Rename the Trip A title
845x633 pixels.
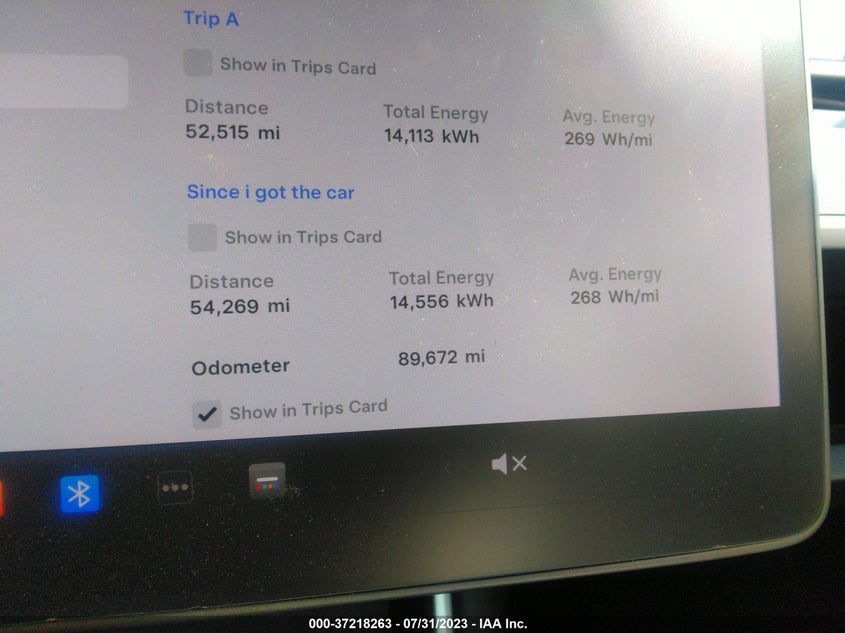(x=211, y=18)
